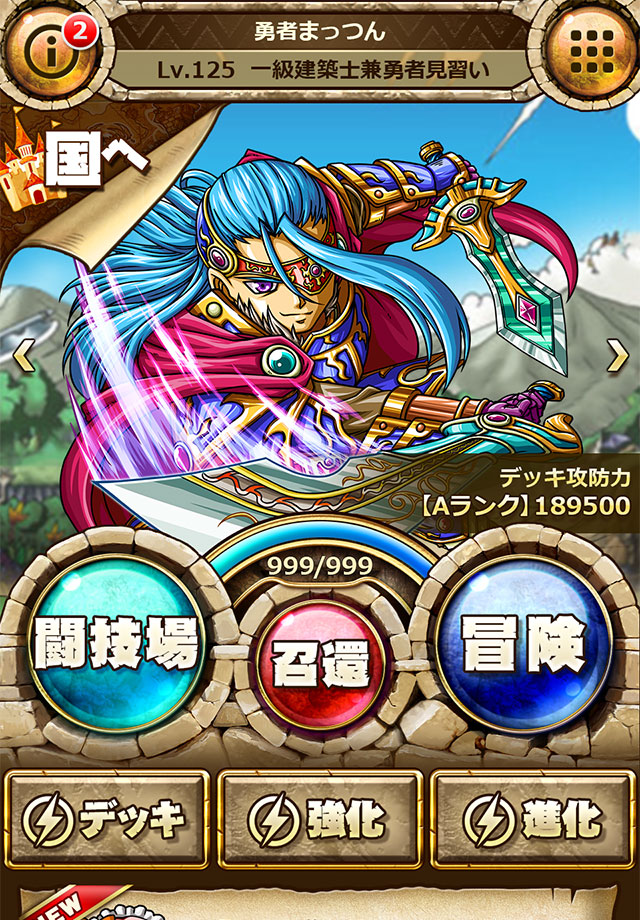
Task: Open the デッキ deck menu
Action: (x=107, y=819)
